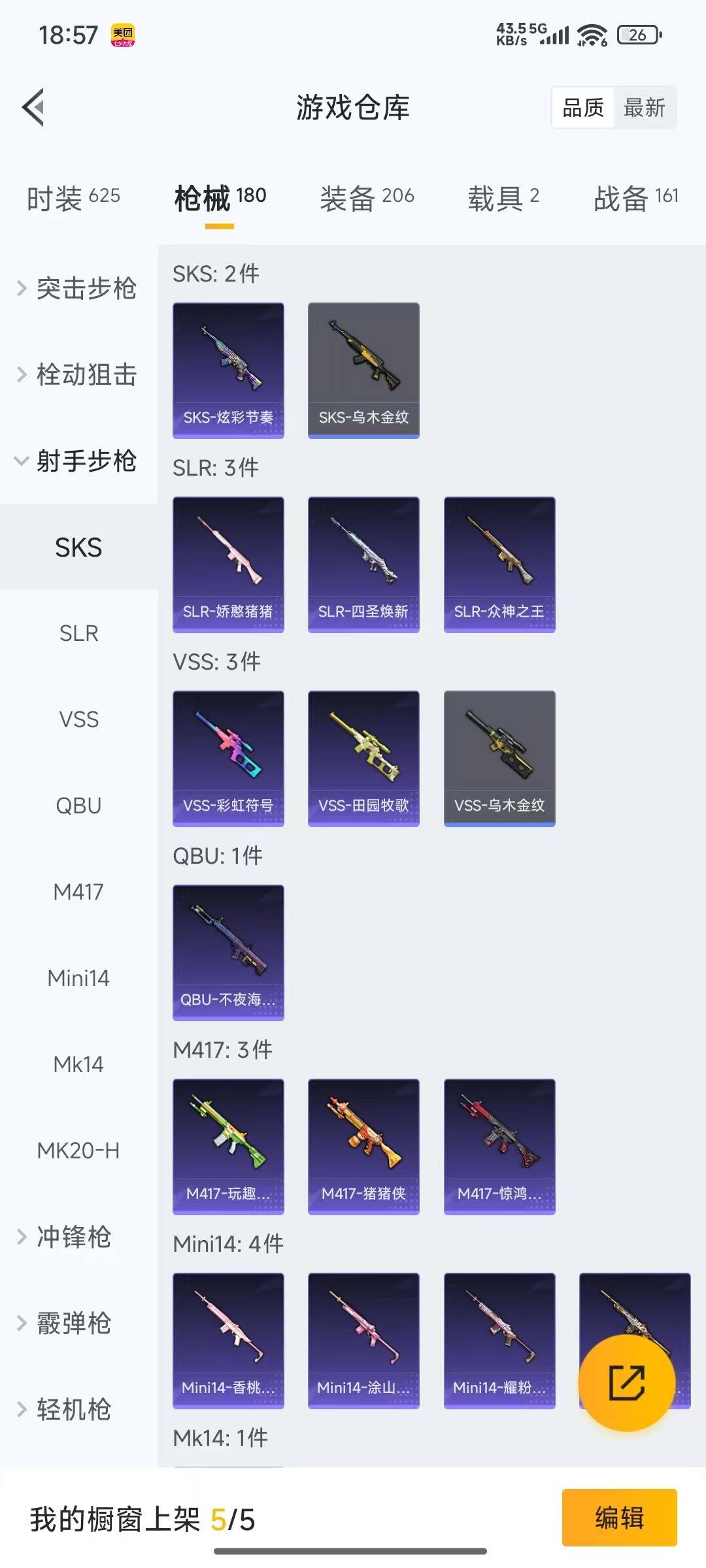The width and height of the screenshot is (706, 1568).
Task: Switch to the 时装 tab
Action: pos(73,198)
